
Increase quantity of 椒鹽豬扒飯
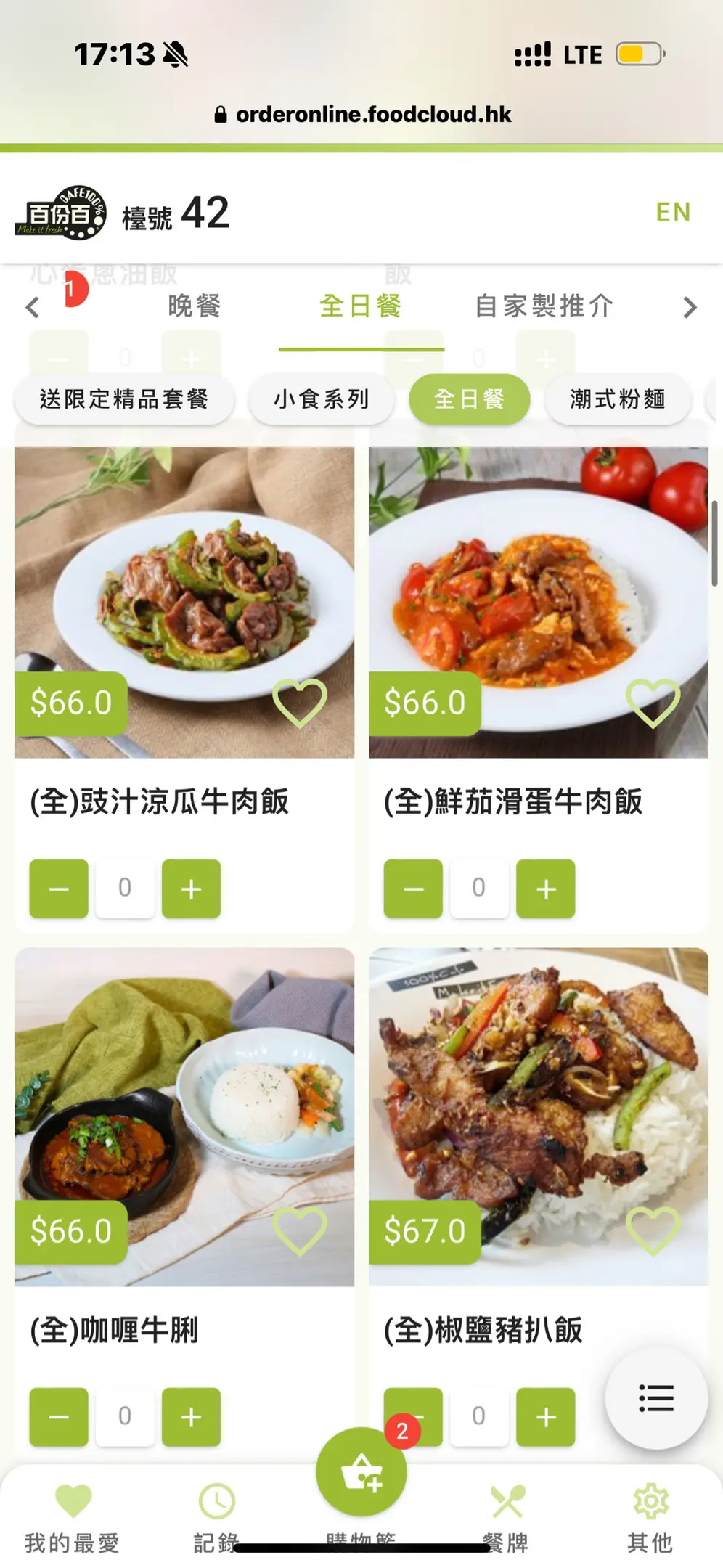coord(545,1417)
